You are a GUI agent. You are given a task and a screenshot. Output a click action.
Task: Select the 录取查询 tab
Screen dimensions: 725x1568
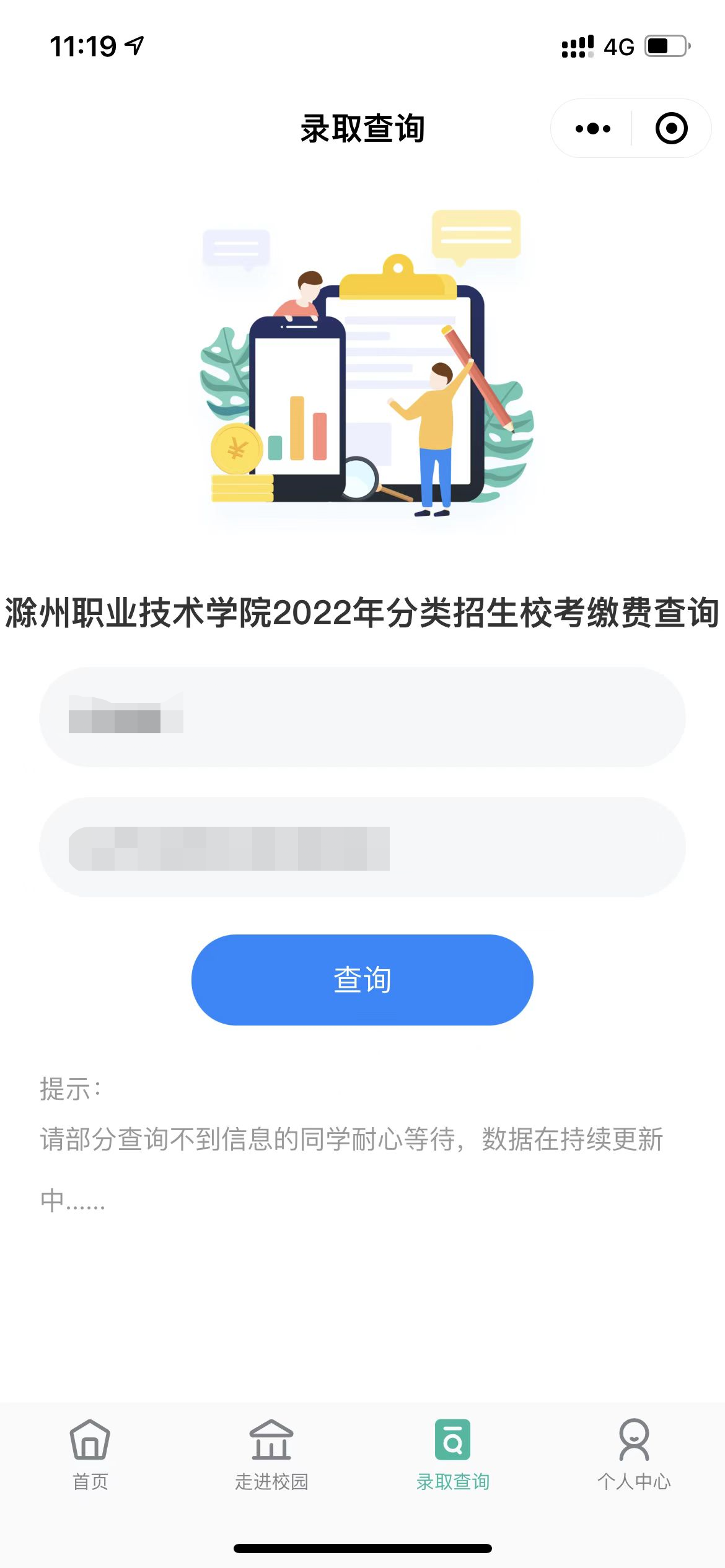(452, 1454)
